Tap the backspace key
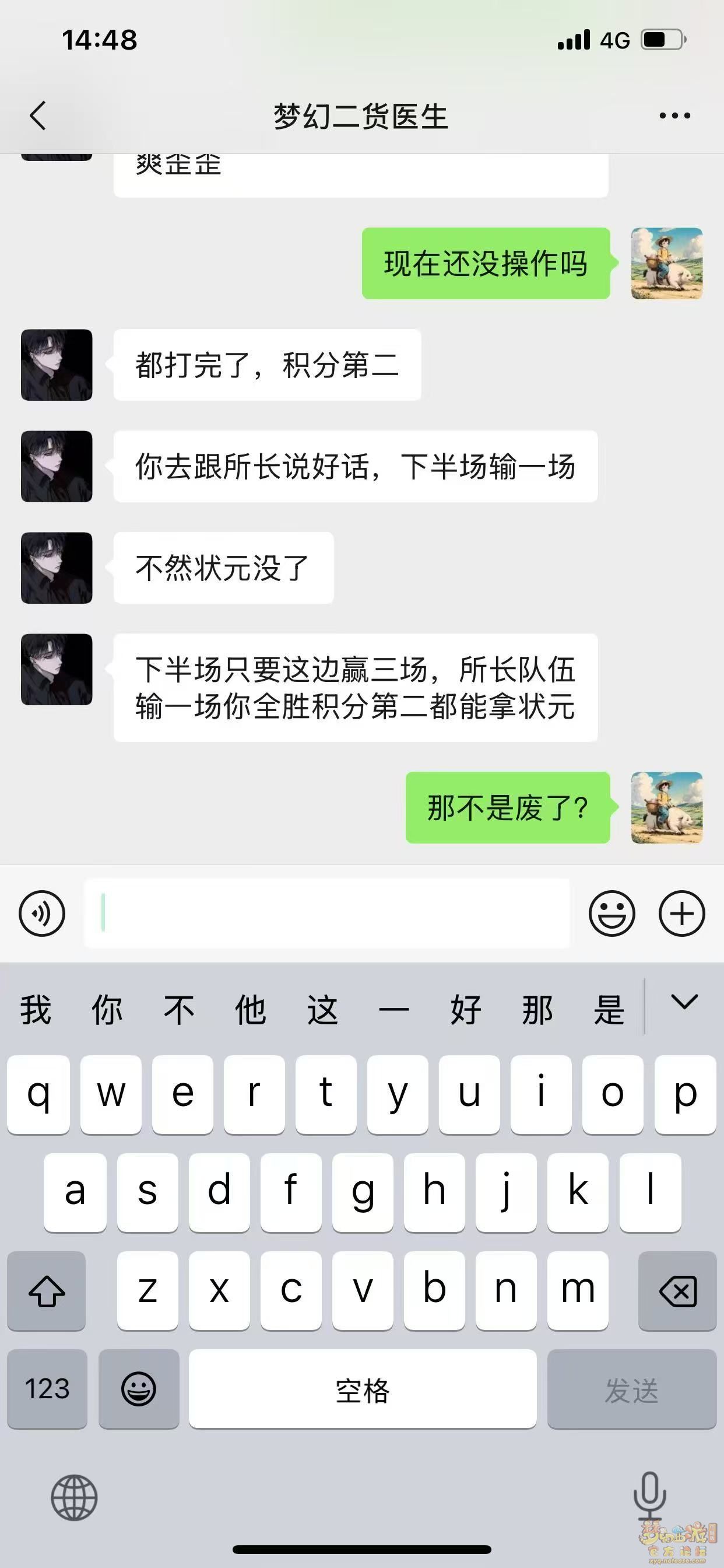 point(677,1291)
